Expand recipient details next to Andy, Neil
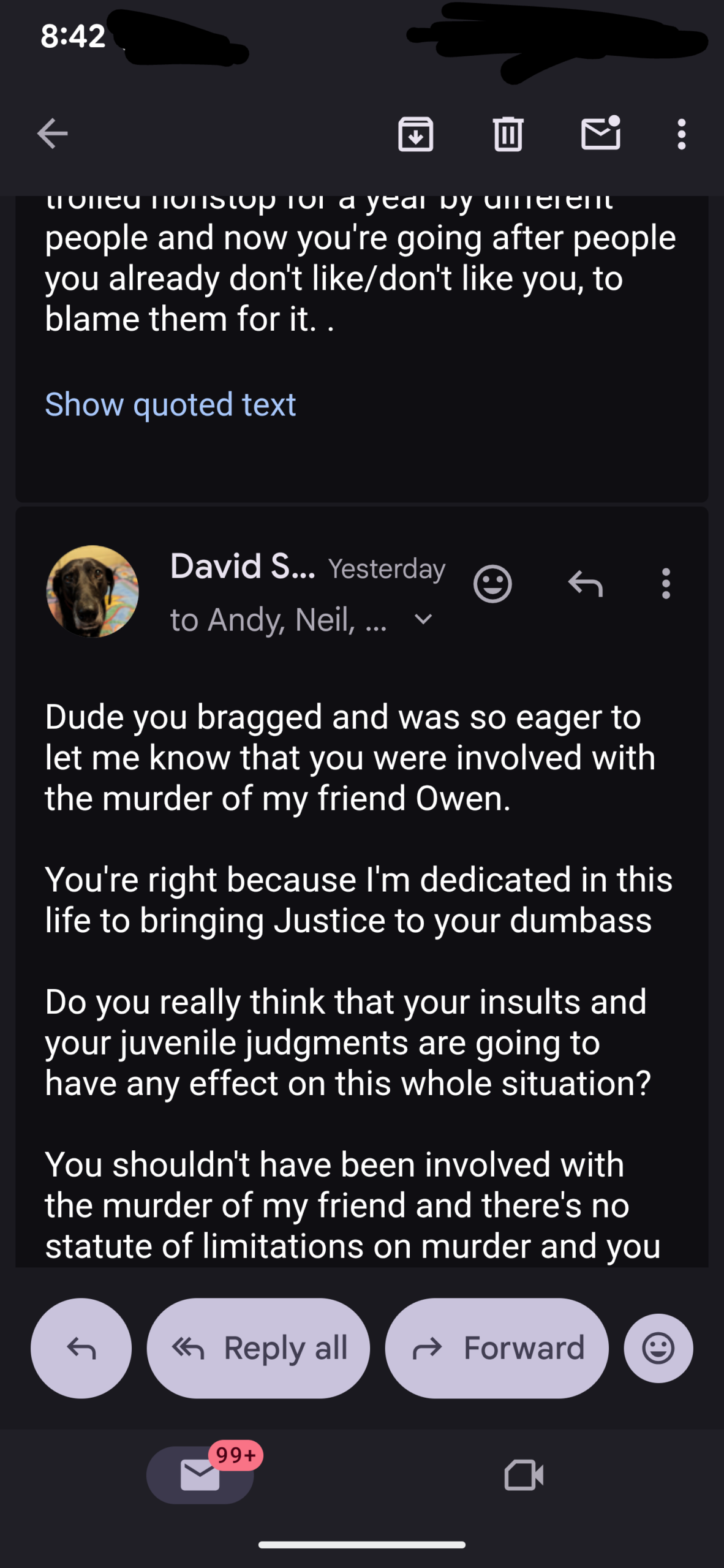 [423, 619]
